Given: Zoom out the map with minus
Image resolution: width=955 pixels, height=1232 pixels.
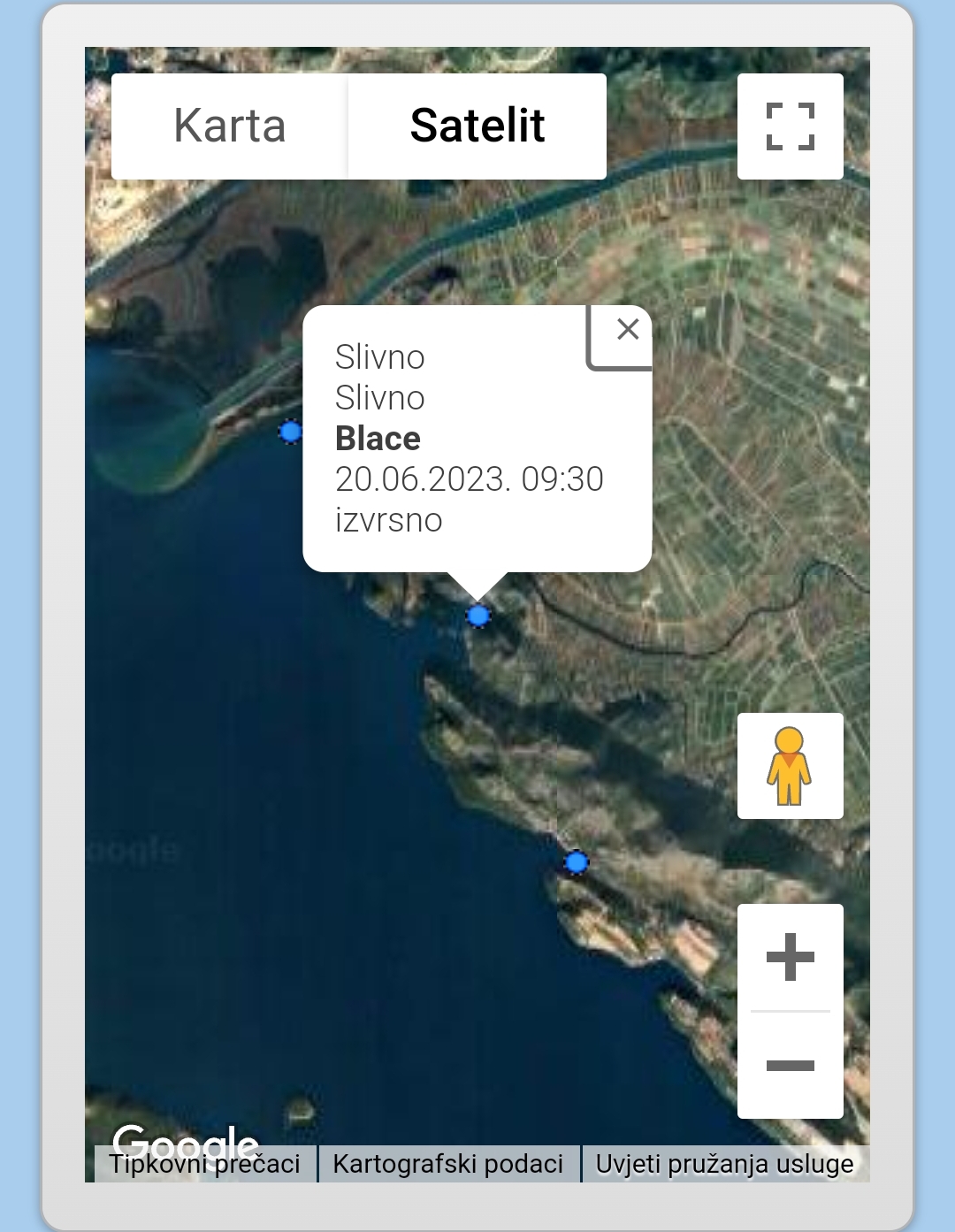Looking at the screenshot, I should (x=790, y=1065).
